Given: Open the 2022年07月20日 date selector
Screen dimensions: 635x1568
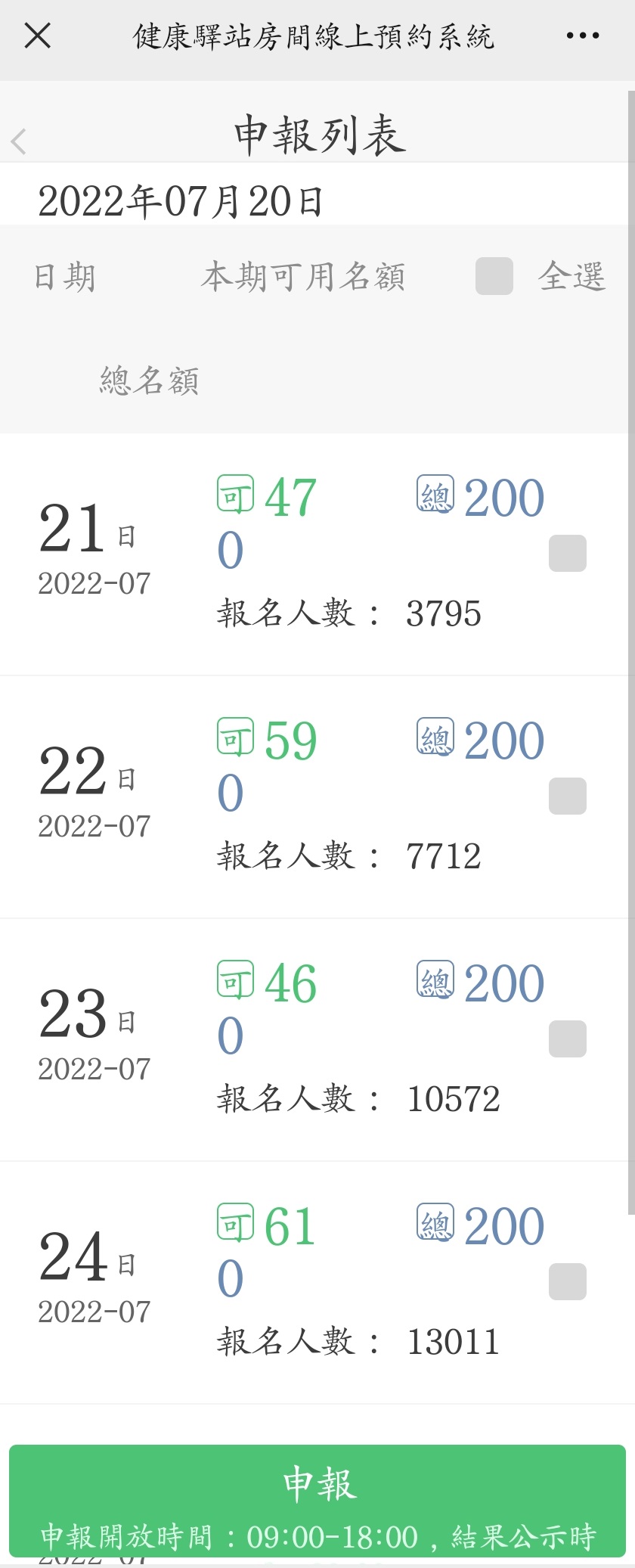Looking at the screenshot, I should (x=181, y=200).
